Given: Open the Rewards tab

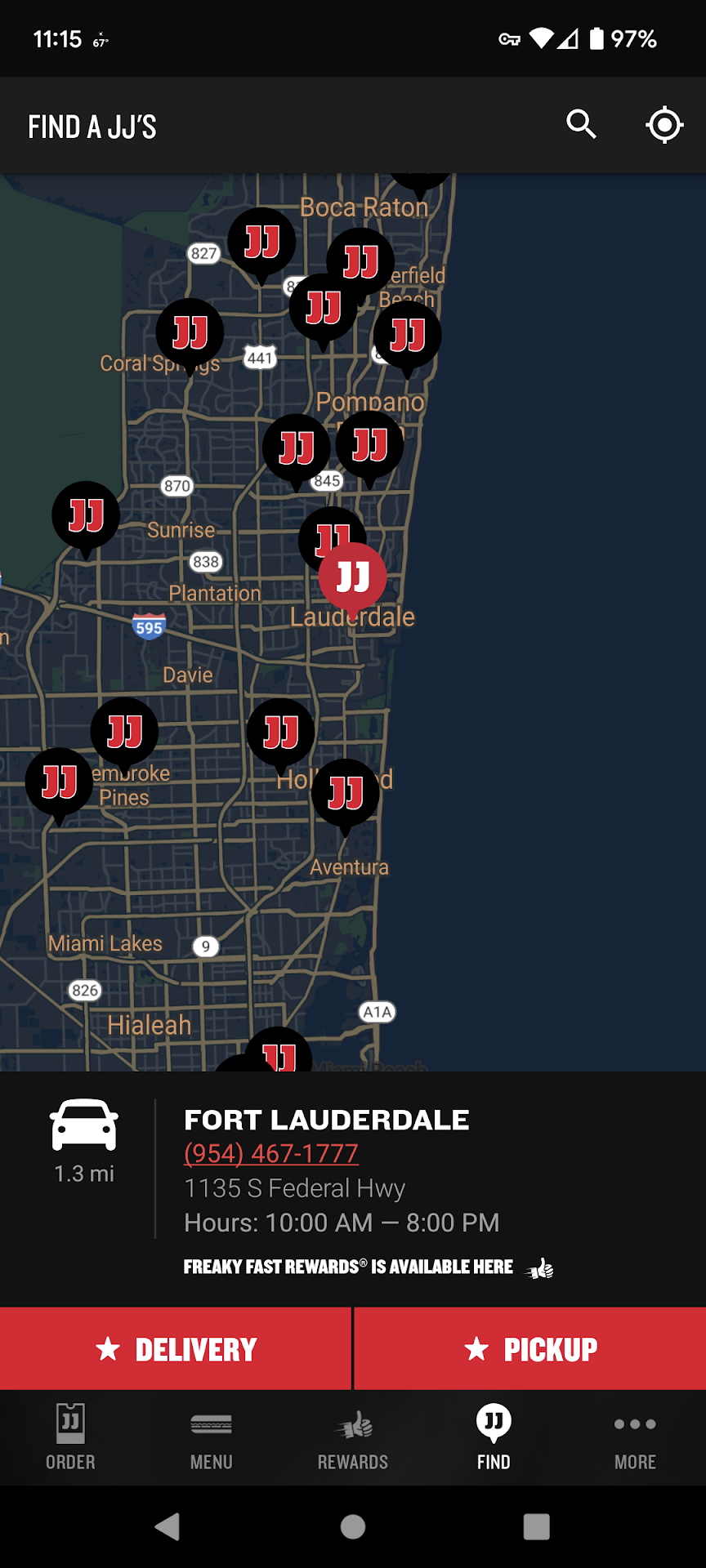Looking at the screenshot, I should coord(352,1437).
